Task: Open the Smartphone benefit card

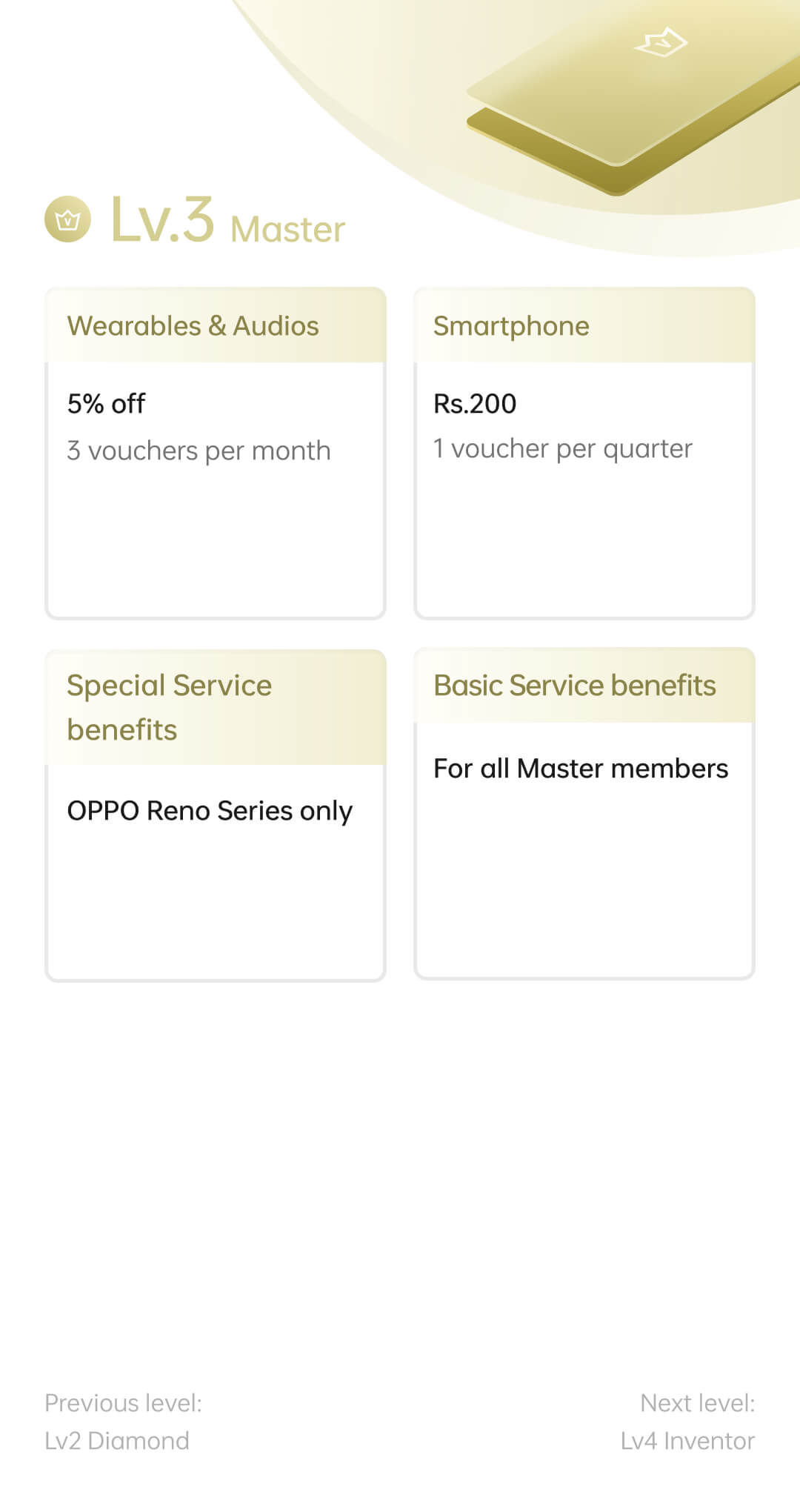Action: coord(584,452)
